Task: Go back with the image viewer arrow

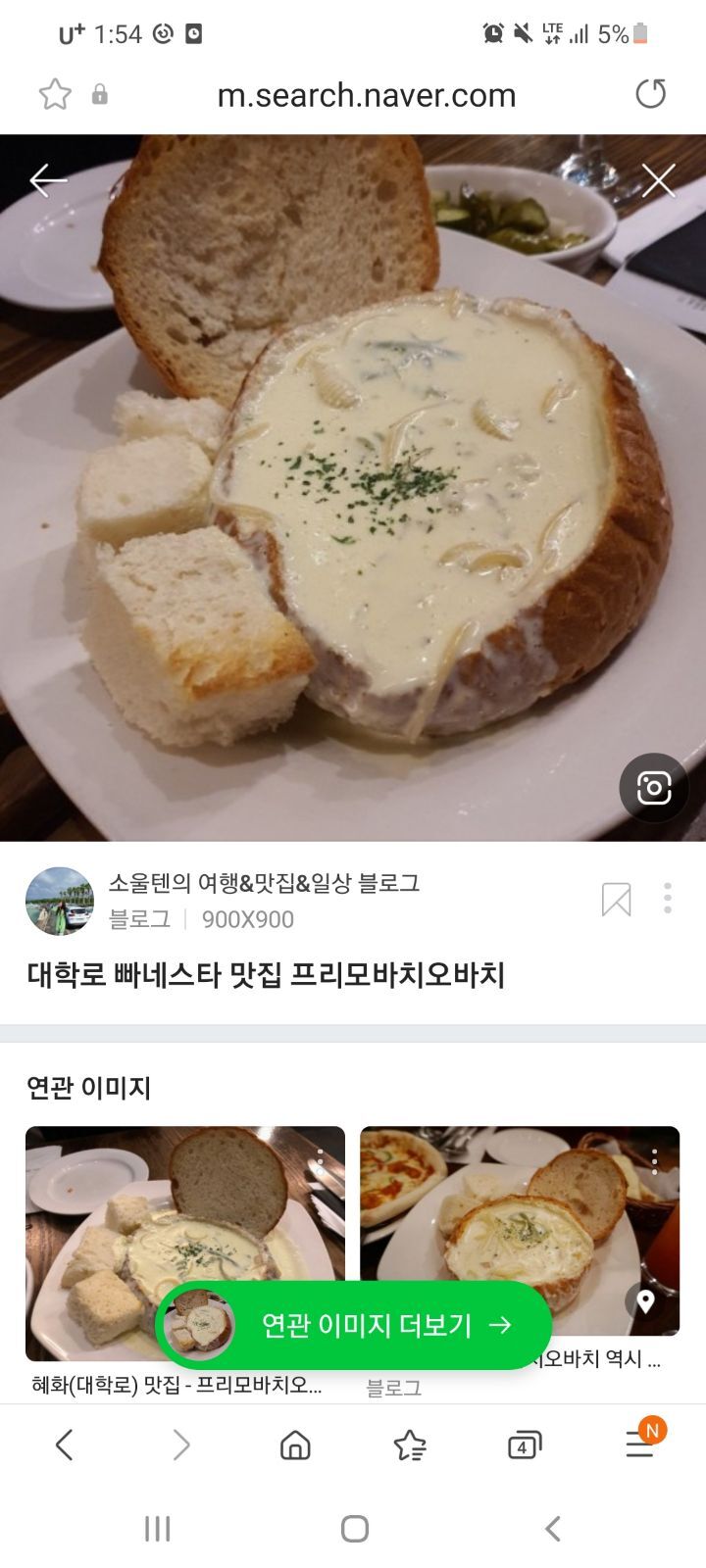Action: (48, 180)
